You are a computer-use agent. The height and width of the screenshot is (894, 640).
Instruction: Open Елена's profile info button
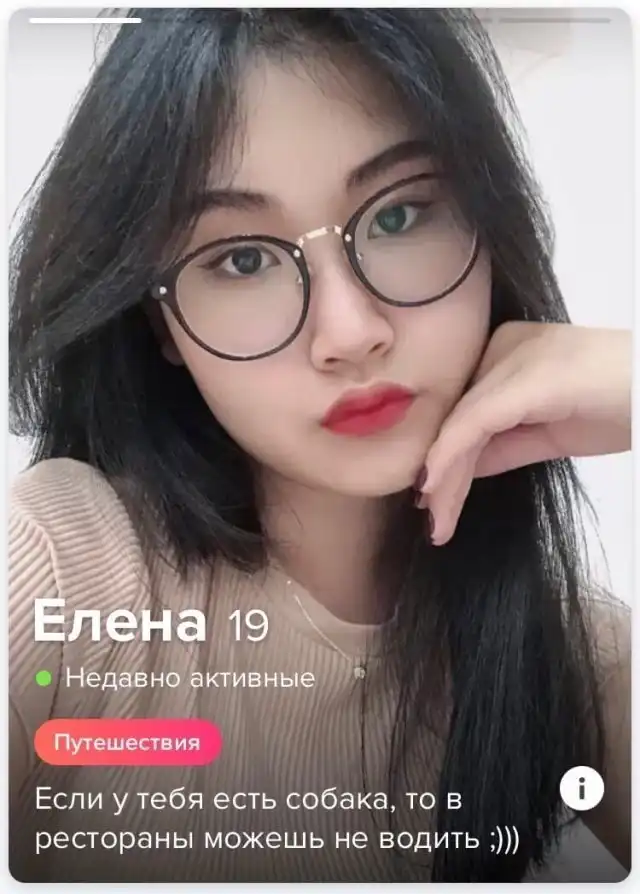581,789
